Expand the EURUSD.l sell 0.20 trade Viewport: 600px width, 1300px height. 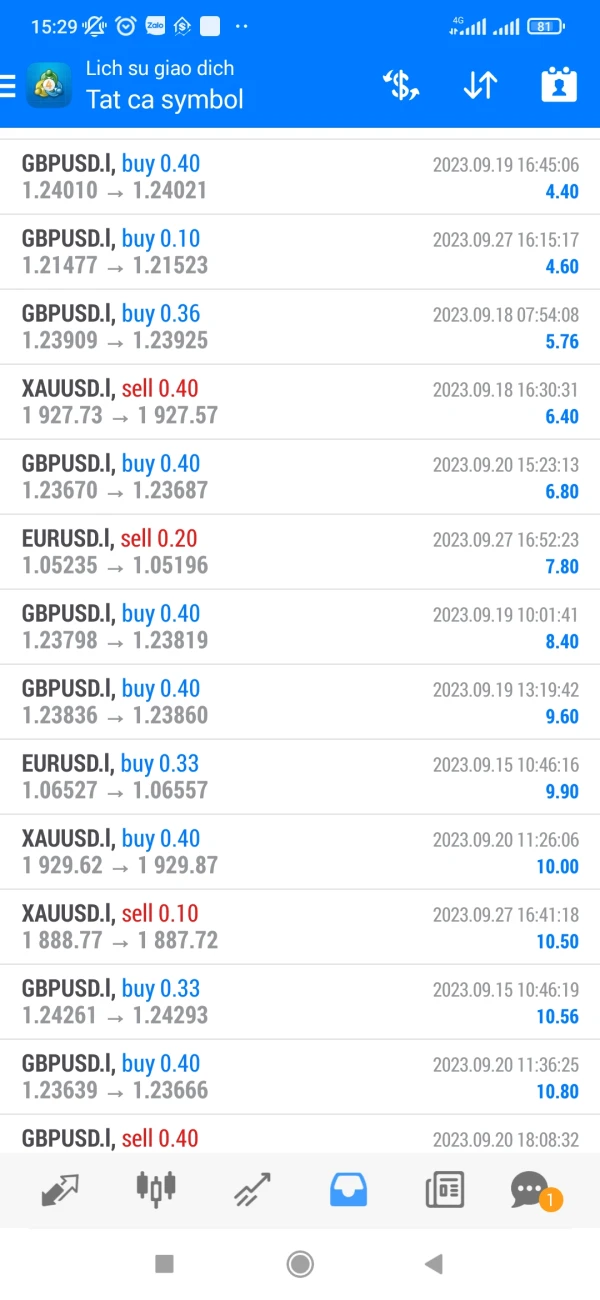pos(300,552)
